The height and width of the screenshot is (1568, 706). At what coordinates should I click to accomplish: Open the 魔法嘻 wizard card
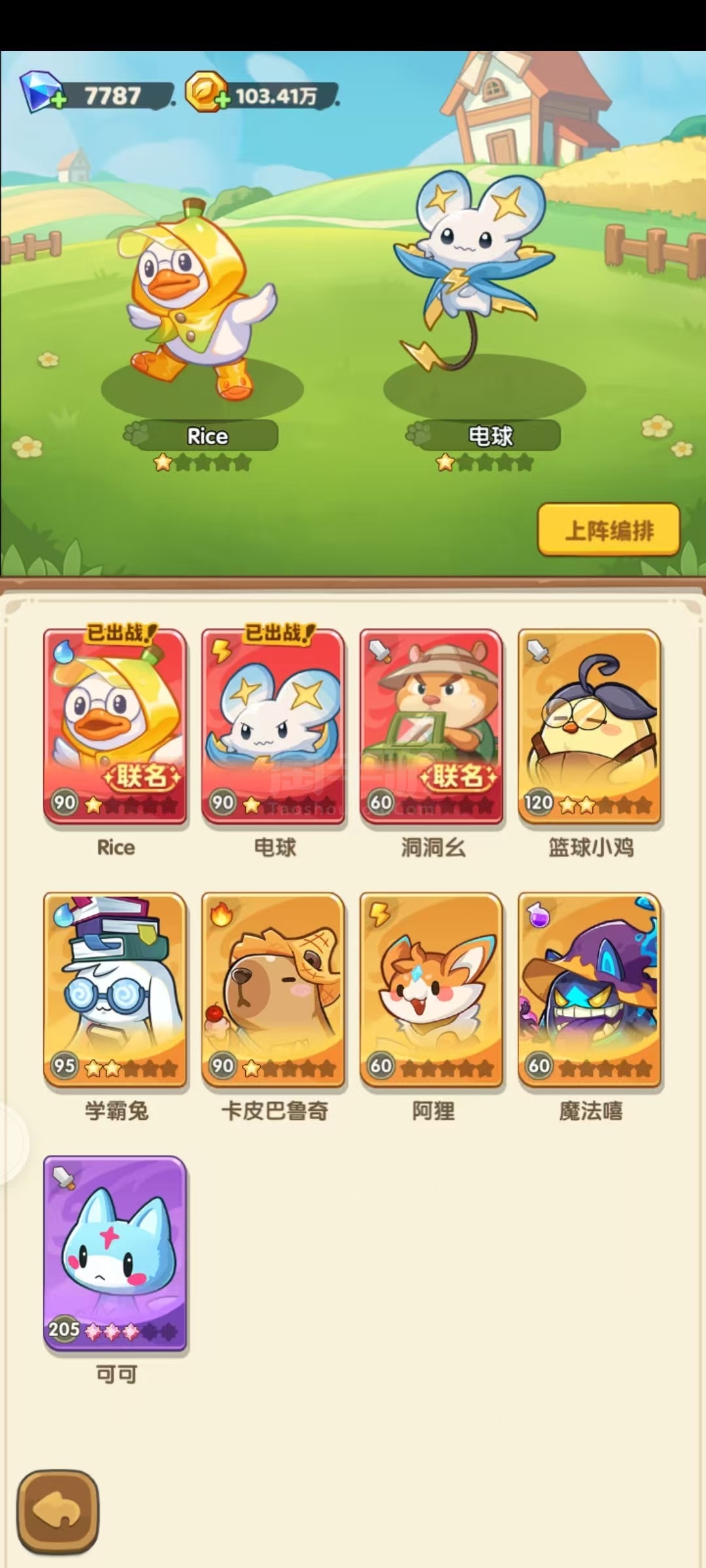click(x=590, y=990)
